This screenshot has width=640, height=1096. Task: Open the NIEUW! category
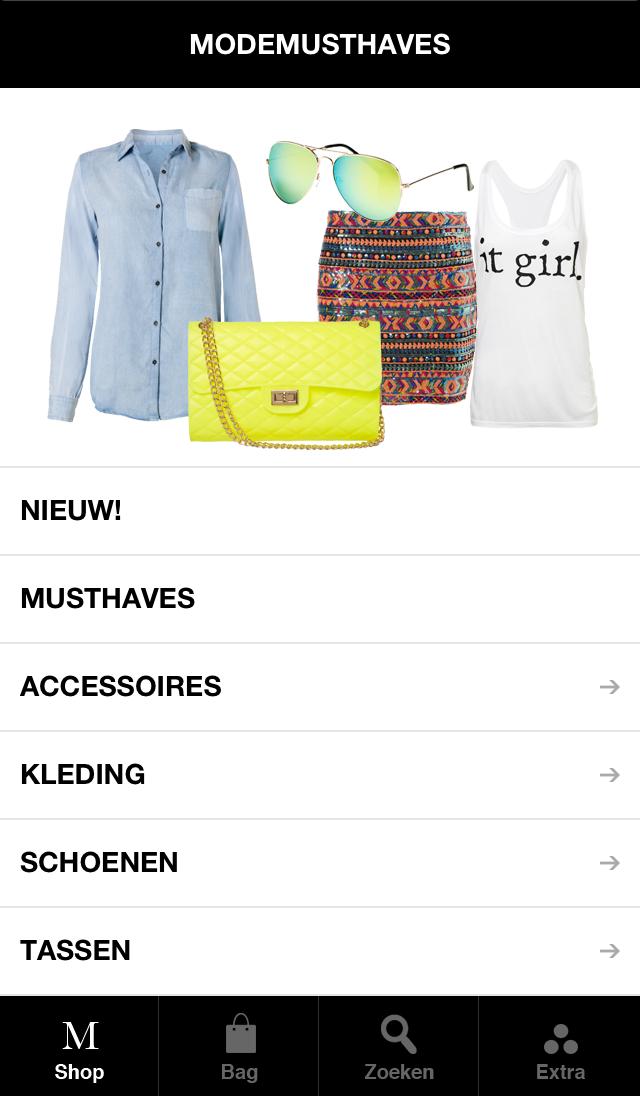(x=320, y=511)
